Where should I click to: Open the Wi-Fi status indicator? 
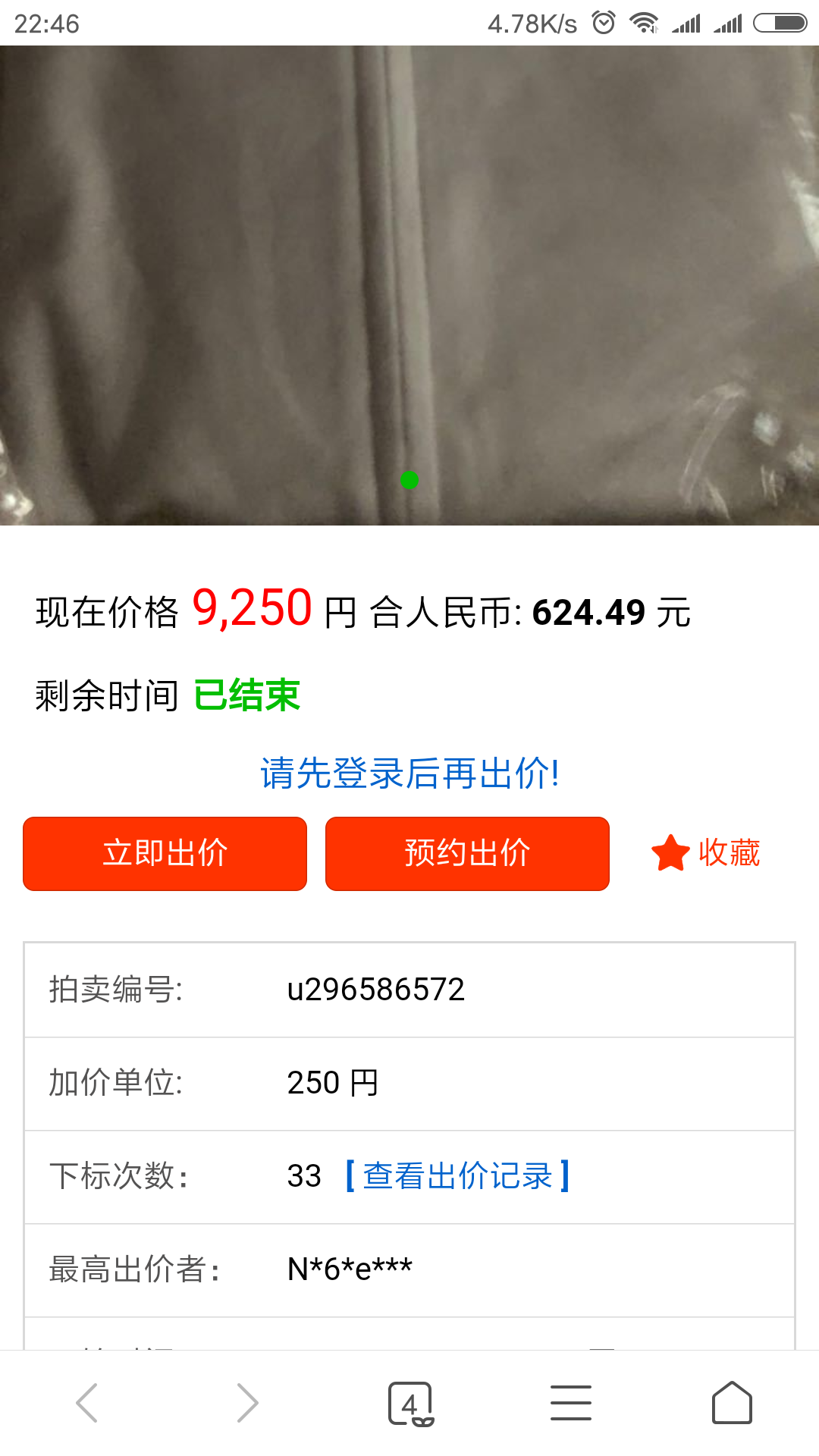641,23
